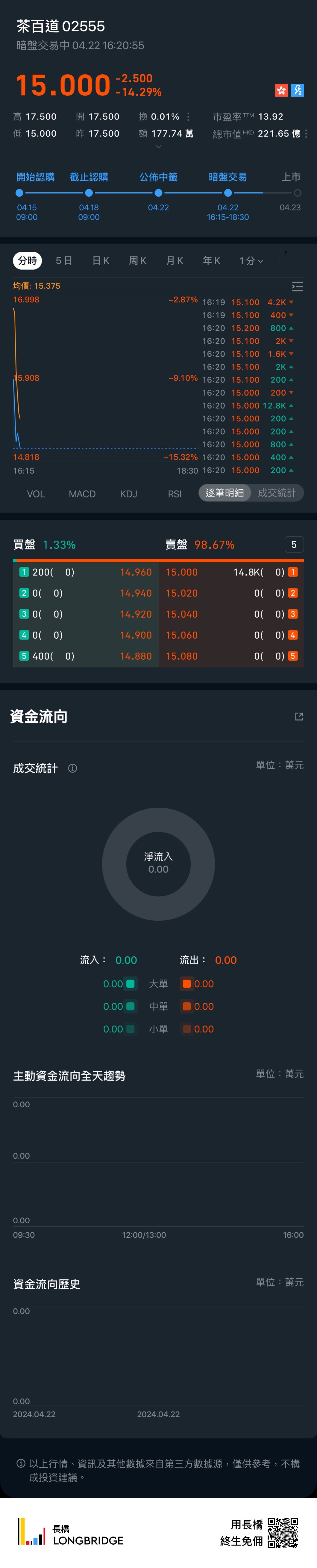Open 資金流向 details page
This screenshot has height=1568, width=317.
tap(299, 717)
